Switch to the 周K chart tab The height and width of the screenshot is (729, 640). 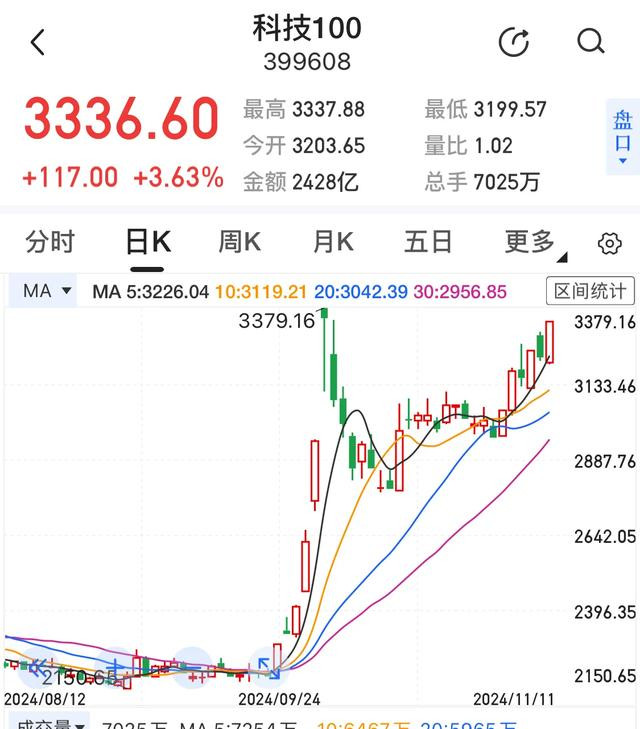click(x=240, y=242)
